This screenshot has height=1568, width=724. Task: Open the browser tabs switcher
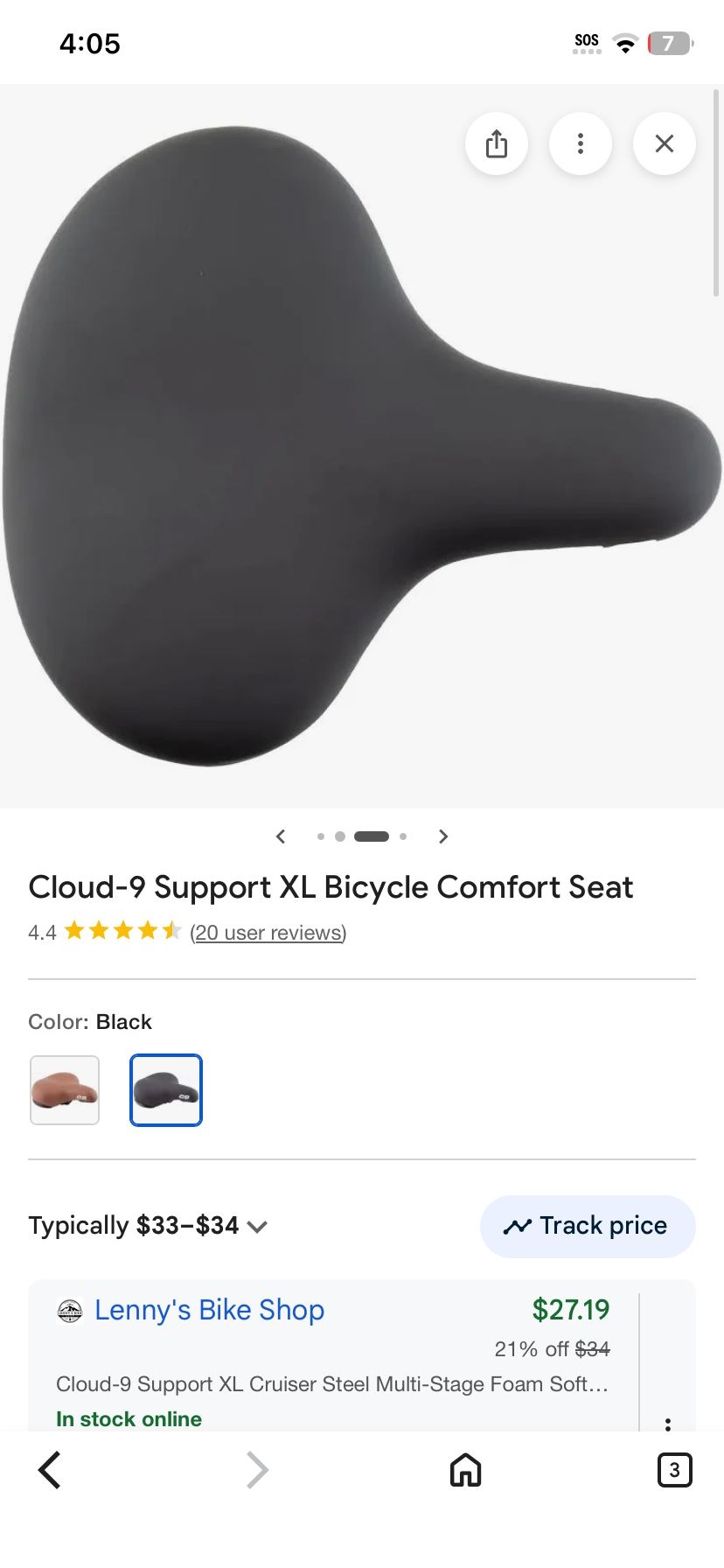pos(673,1470)
